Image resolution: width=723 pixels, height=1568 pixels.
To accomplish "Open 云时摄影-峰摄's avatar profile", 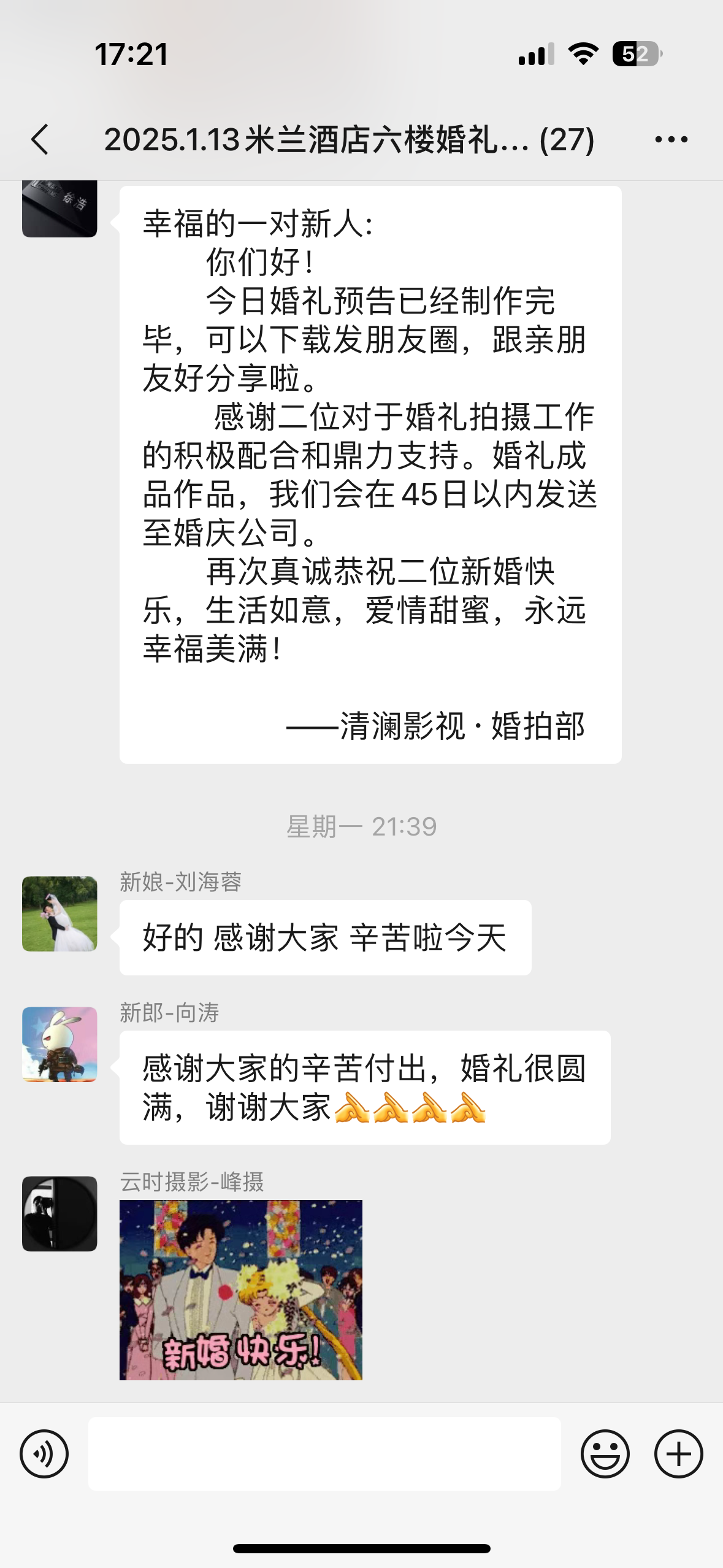I will [x=59, y=1213].
